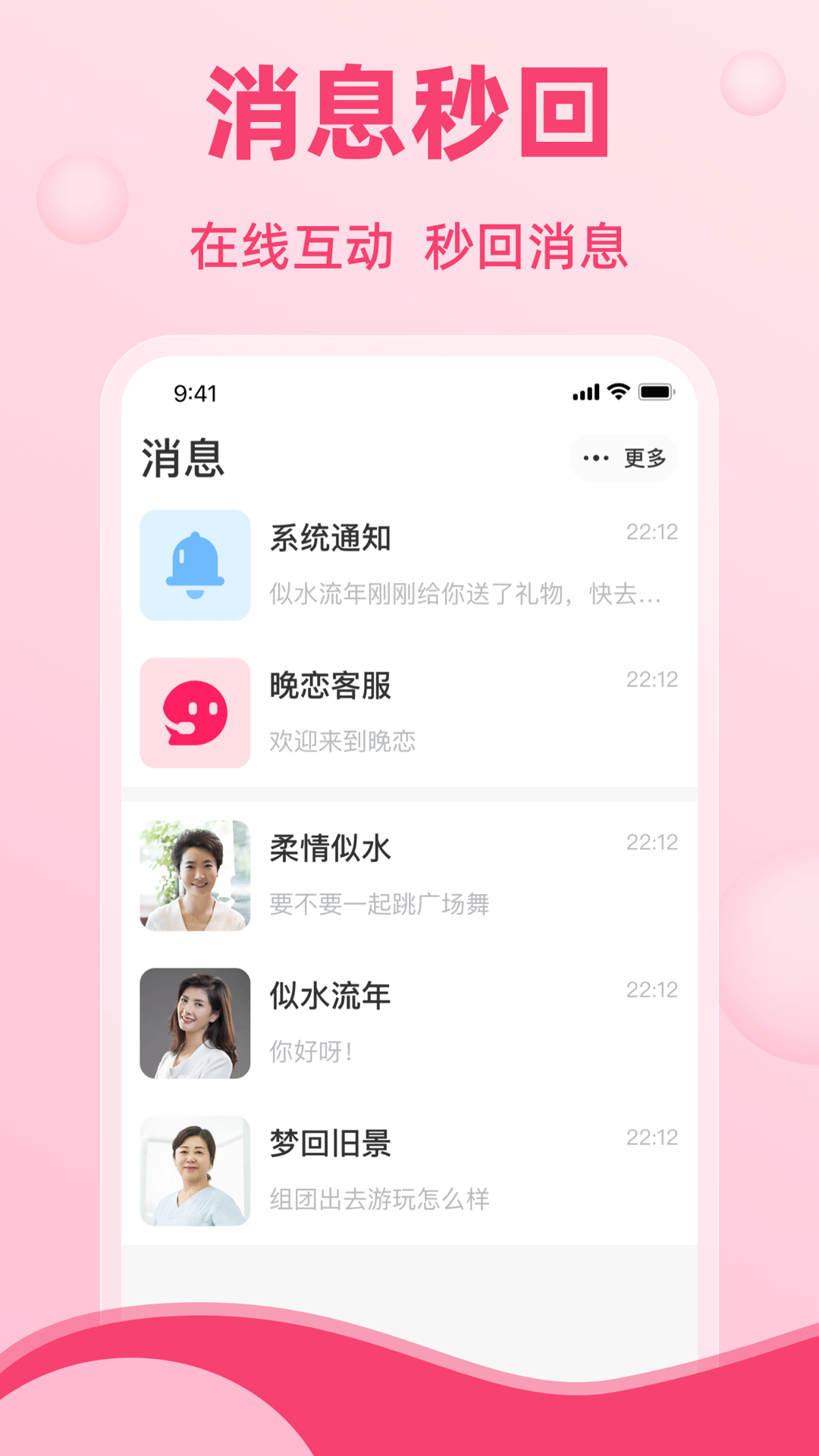Click the ellipsis icon next to 更多

(x=597, y=457)
